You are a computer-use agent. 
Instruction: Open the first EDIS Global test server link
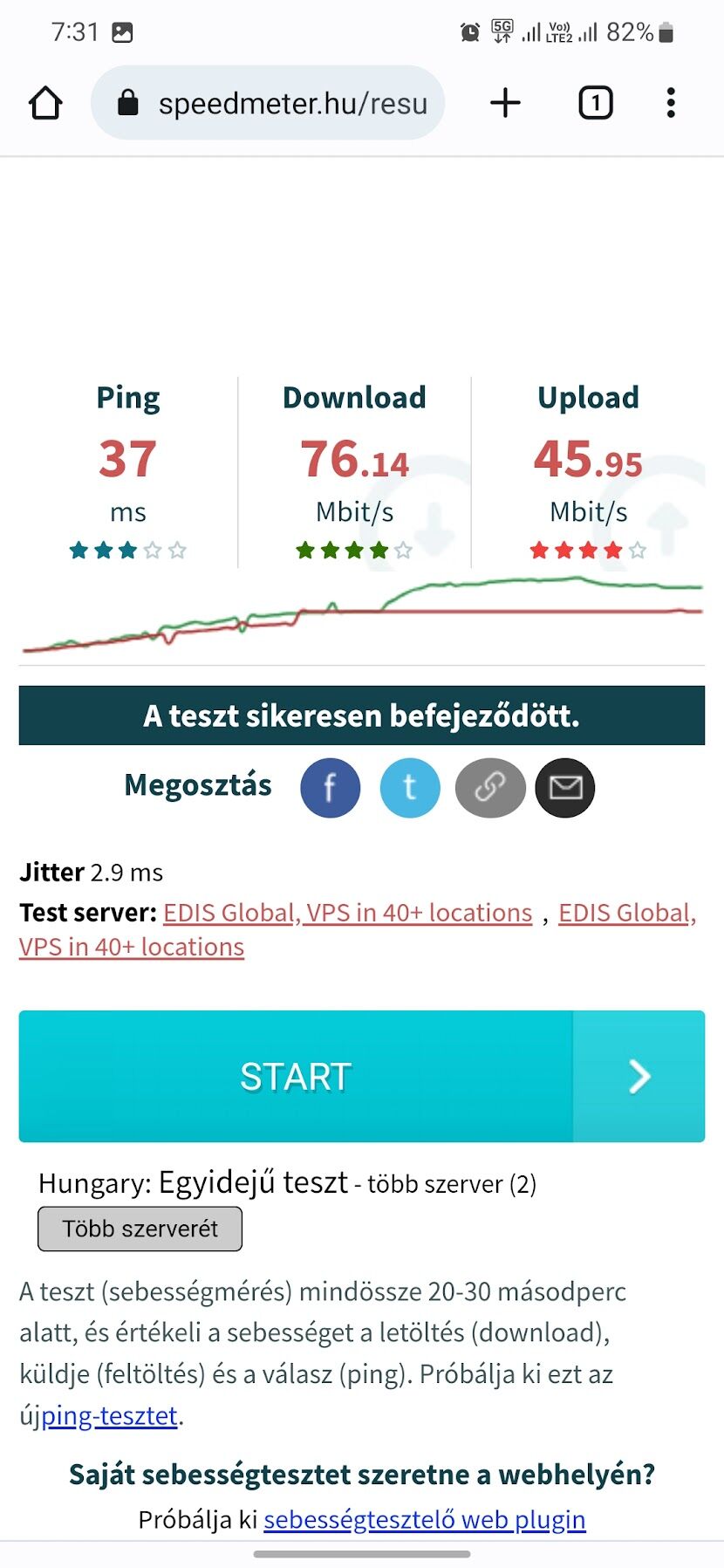[x=347, y=913]
